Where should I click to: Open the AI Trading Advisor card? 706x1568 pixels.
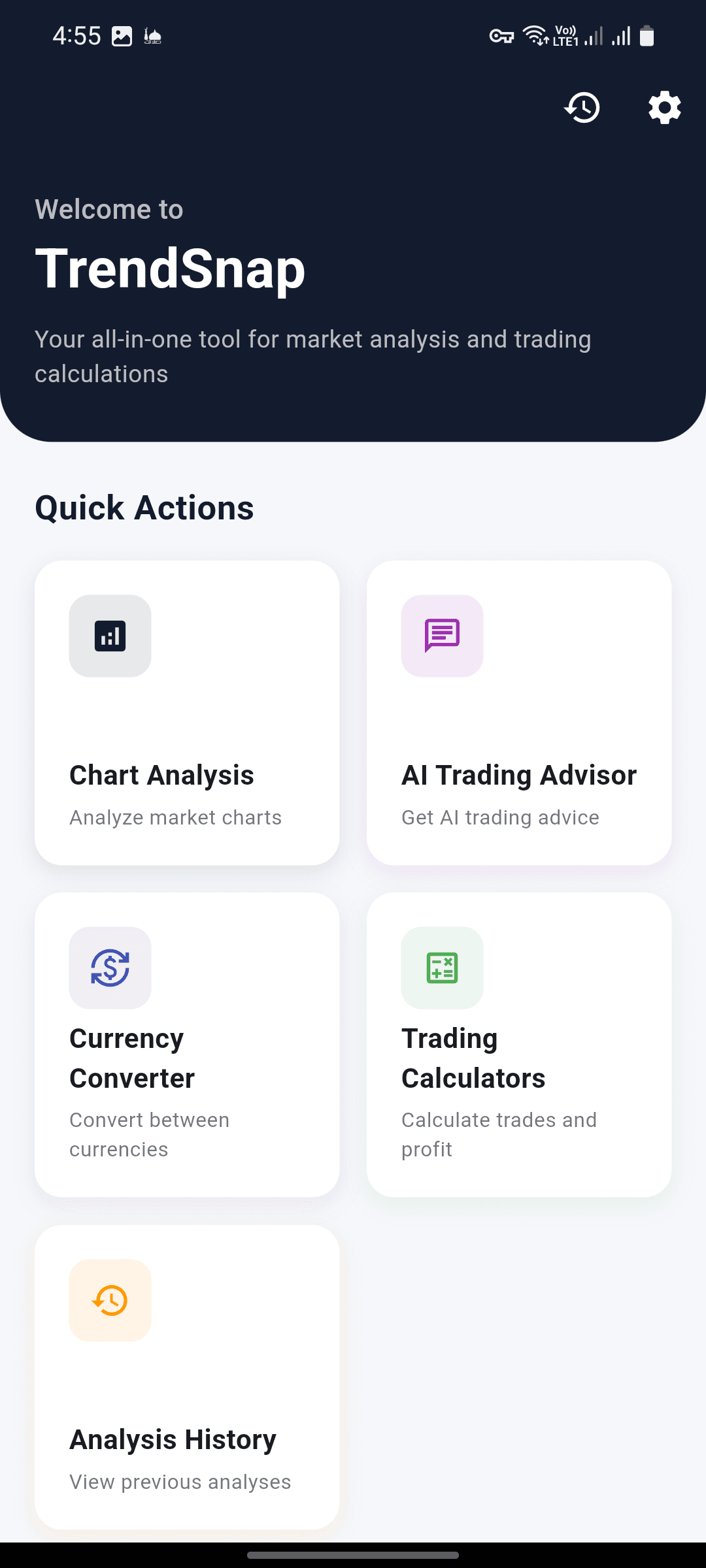click(x=519, y=712)
